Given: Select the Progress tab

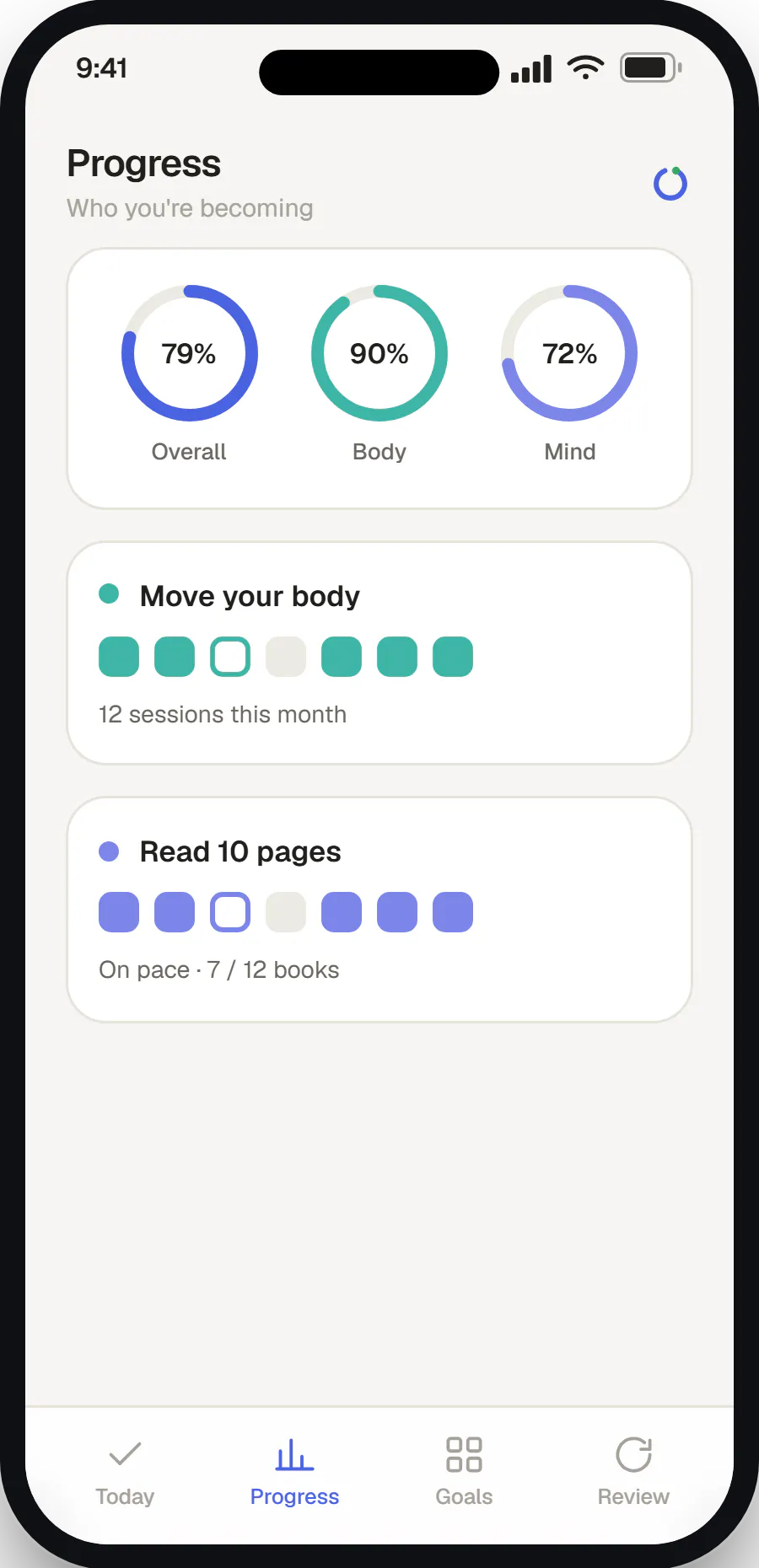Looking at the screenshot, I should pyautogui.click(x=294, y=1473).
